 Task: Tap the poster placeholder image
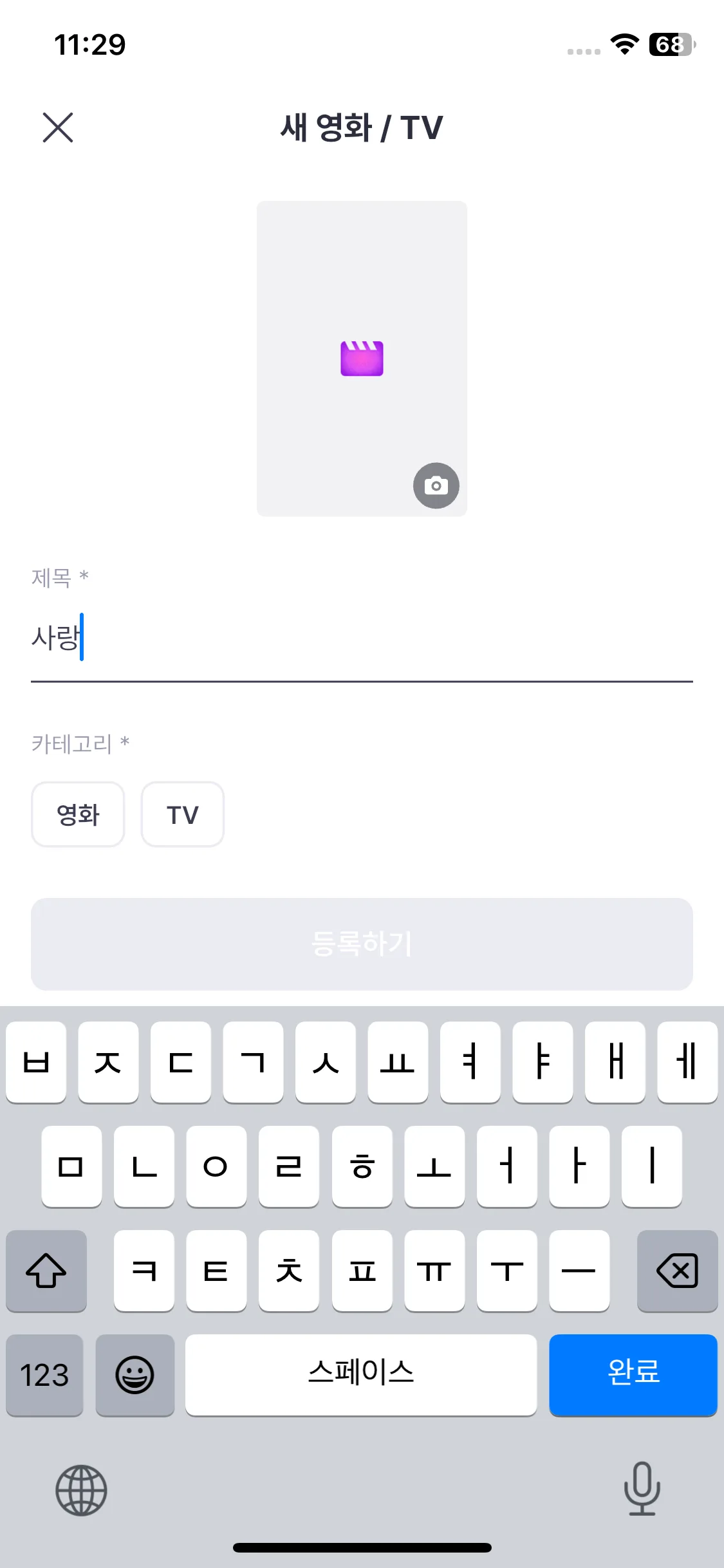pyautogui.click(x=361, y=358)
